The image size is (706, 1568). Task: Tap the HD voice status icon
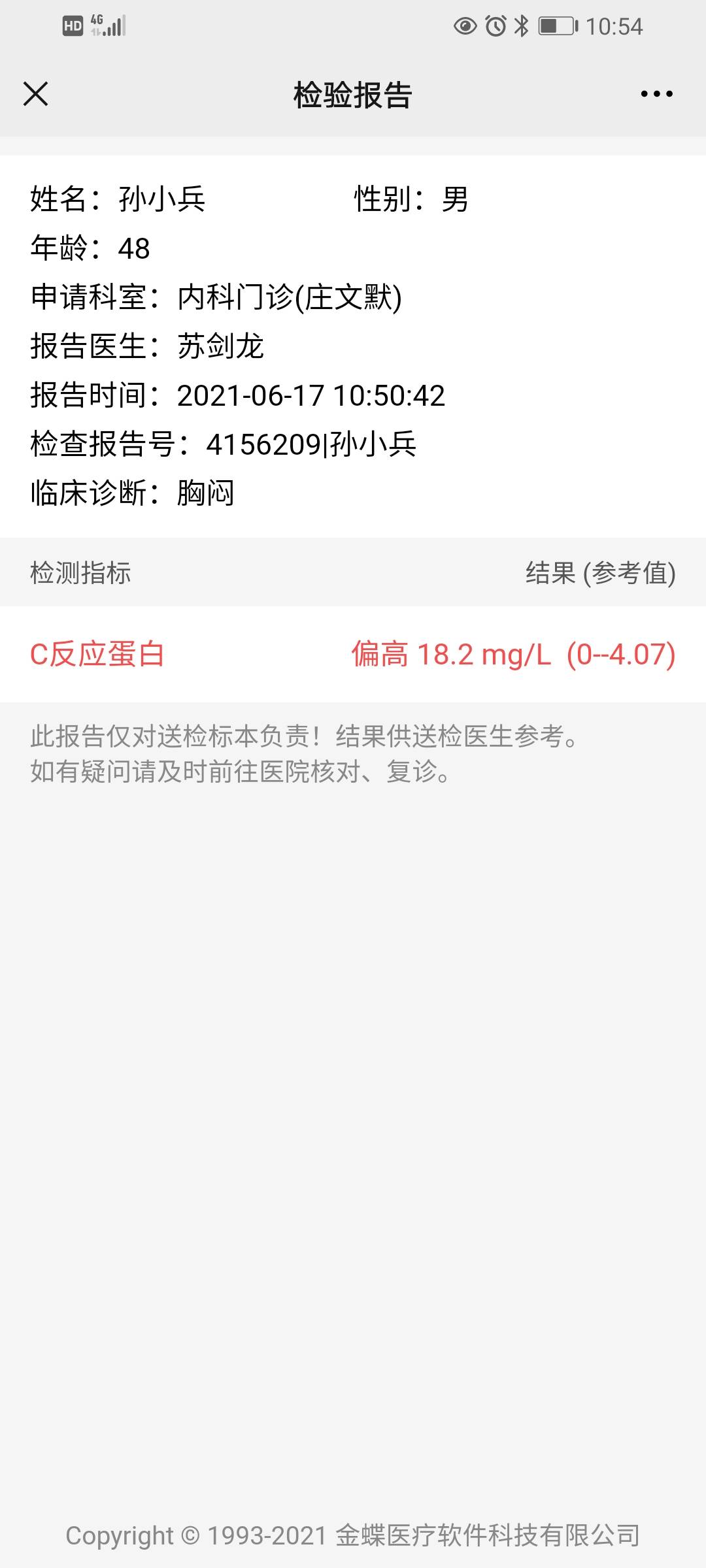74,25
